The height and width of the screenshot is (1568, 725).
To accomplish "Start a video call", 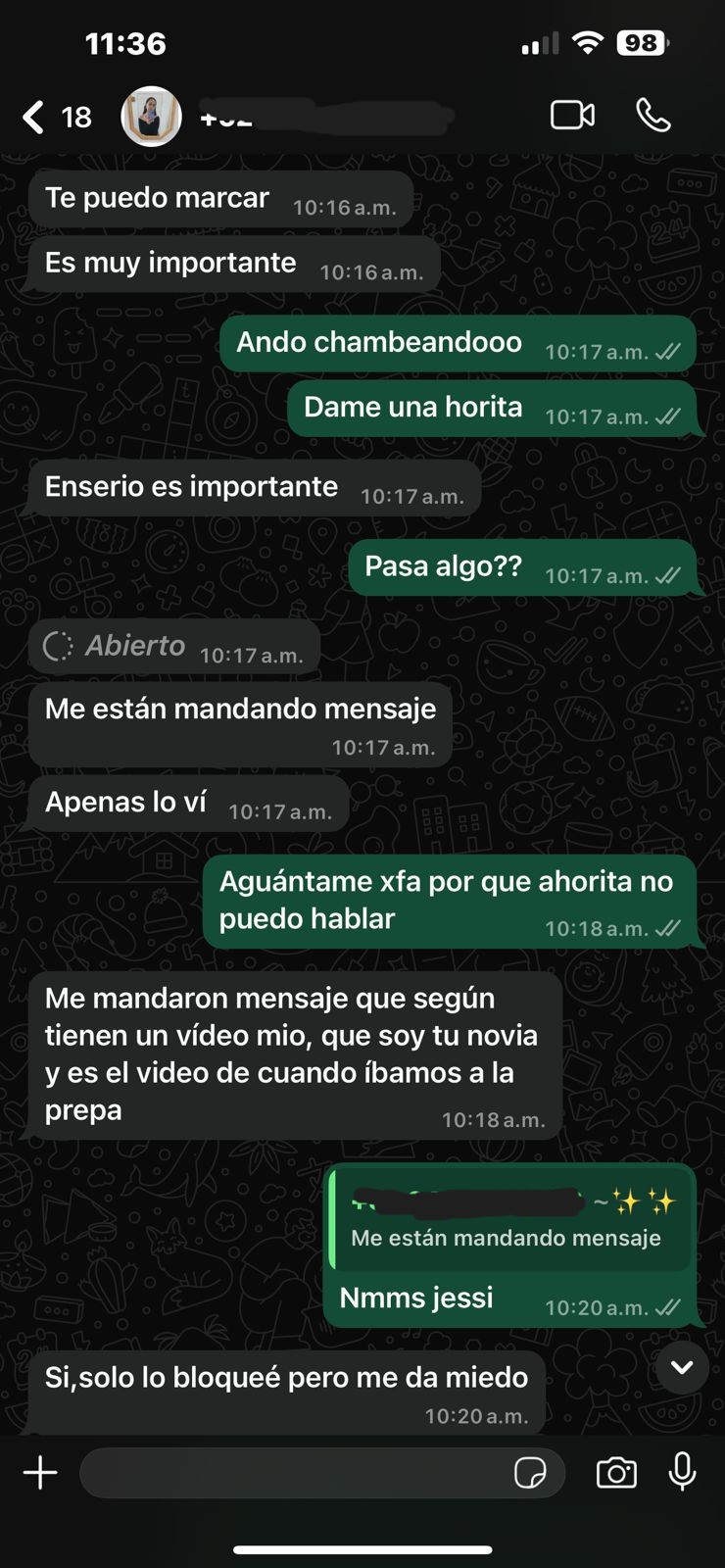I will tap(572, 116).
